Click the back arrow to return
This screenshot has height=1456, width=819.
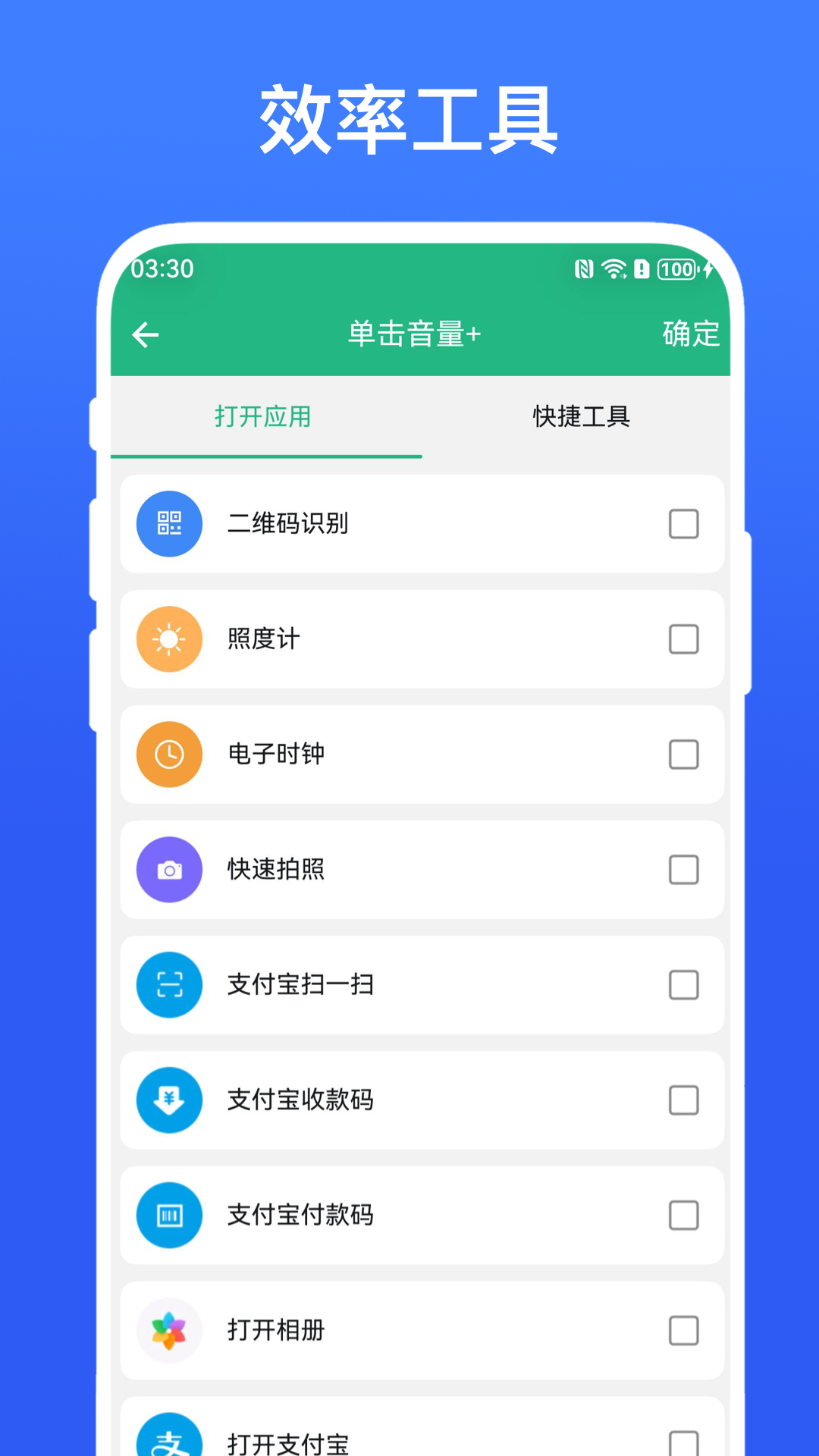[145, 334]
